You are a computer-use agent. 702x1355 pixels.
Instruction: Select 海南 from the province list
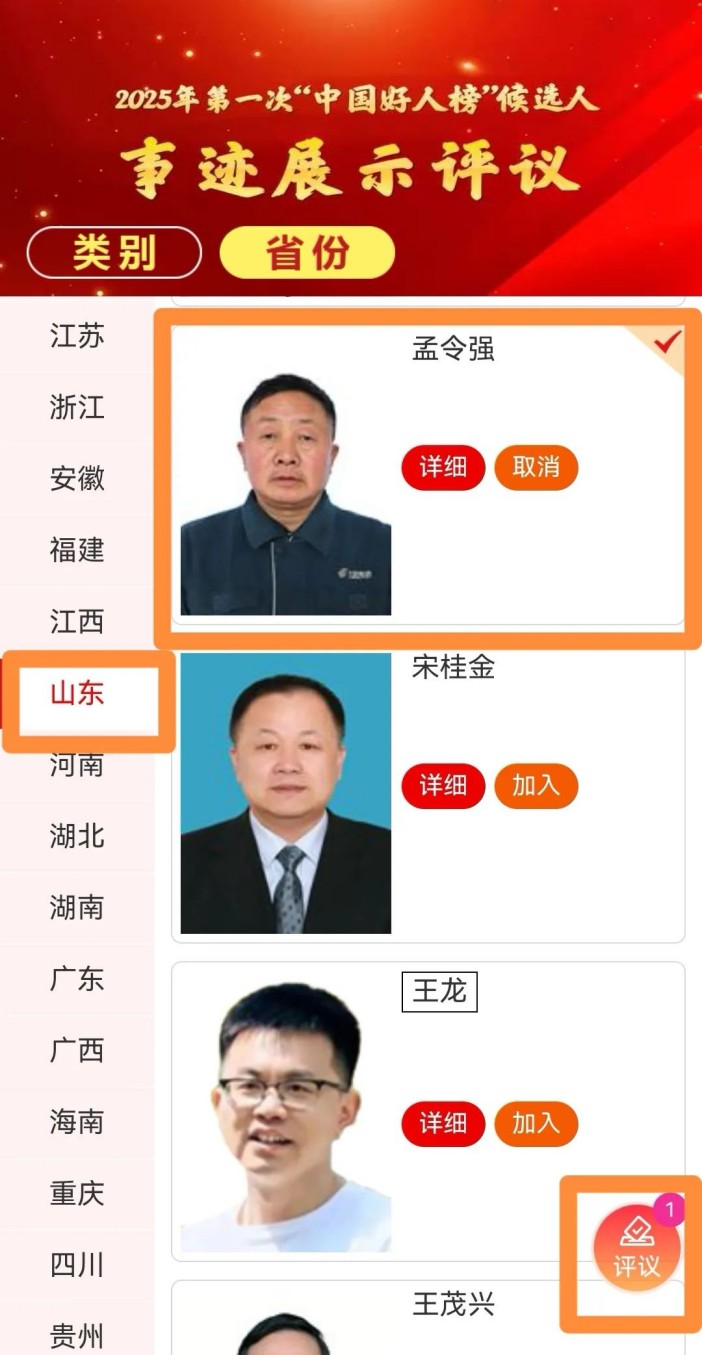77,1122
